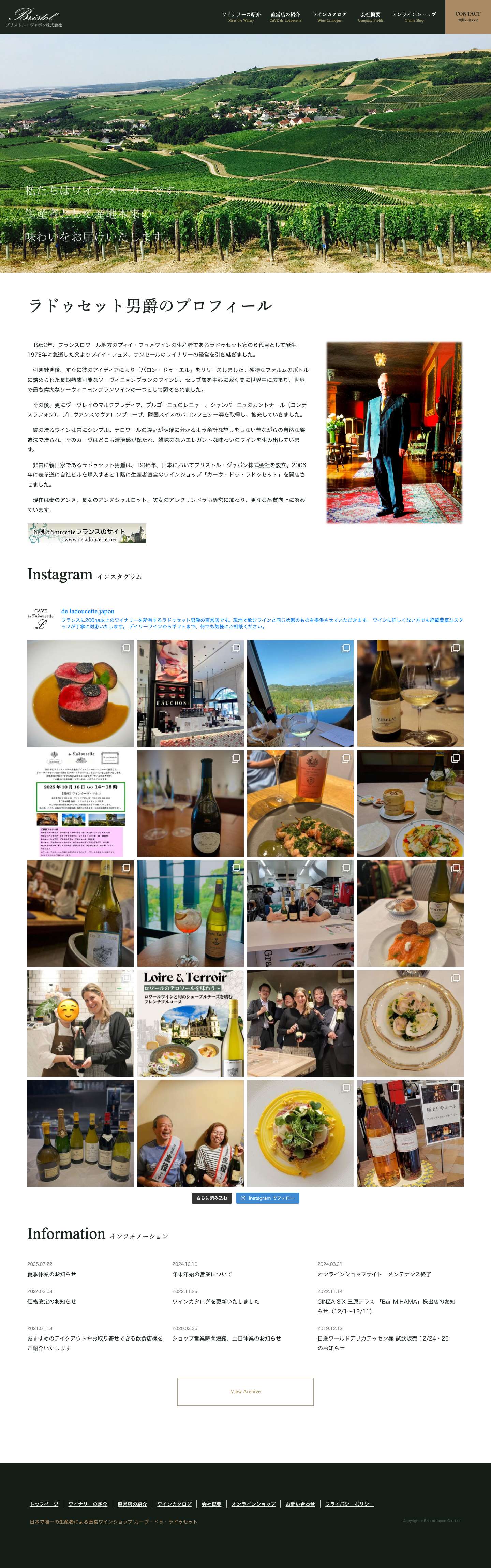Tap the CONTACT お問い合わせ button
Screen dimensions: 491x1568
[467, 16]
